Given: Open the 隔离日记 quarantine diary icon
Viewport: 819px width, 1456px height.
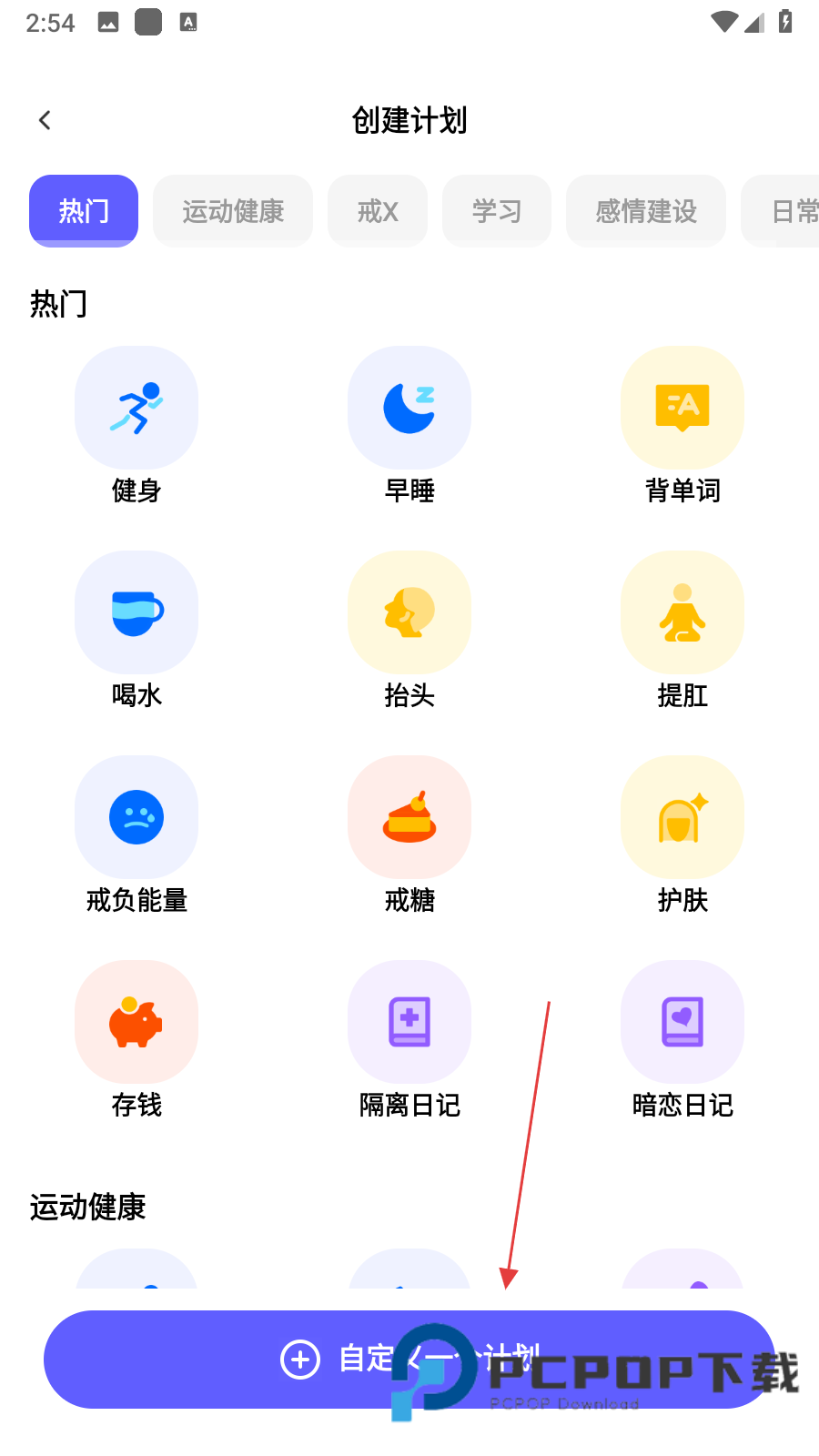Looking at the screenshot, I should (x=409, y=1021).
